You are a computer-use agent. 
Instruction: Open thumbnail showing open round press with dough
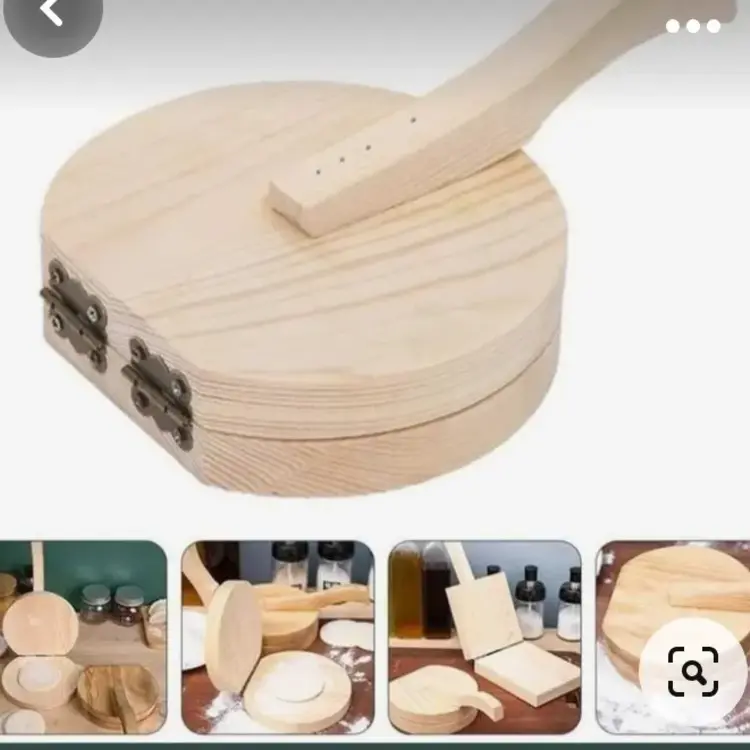277,637
